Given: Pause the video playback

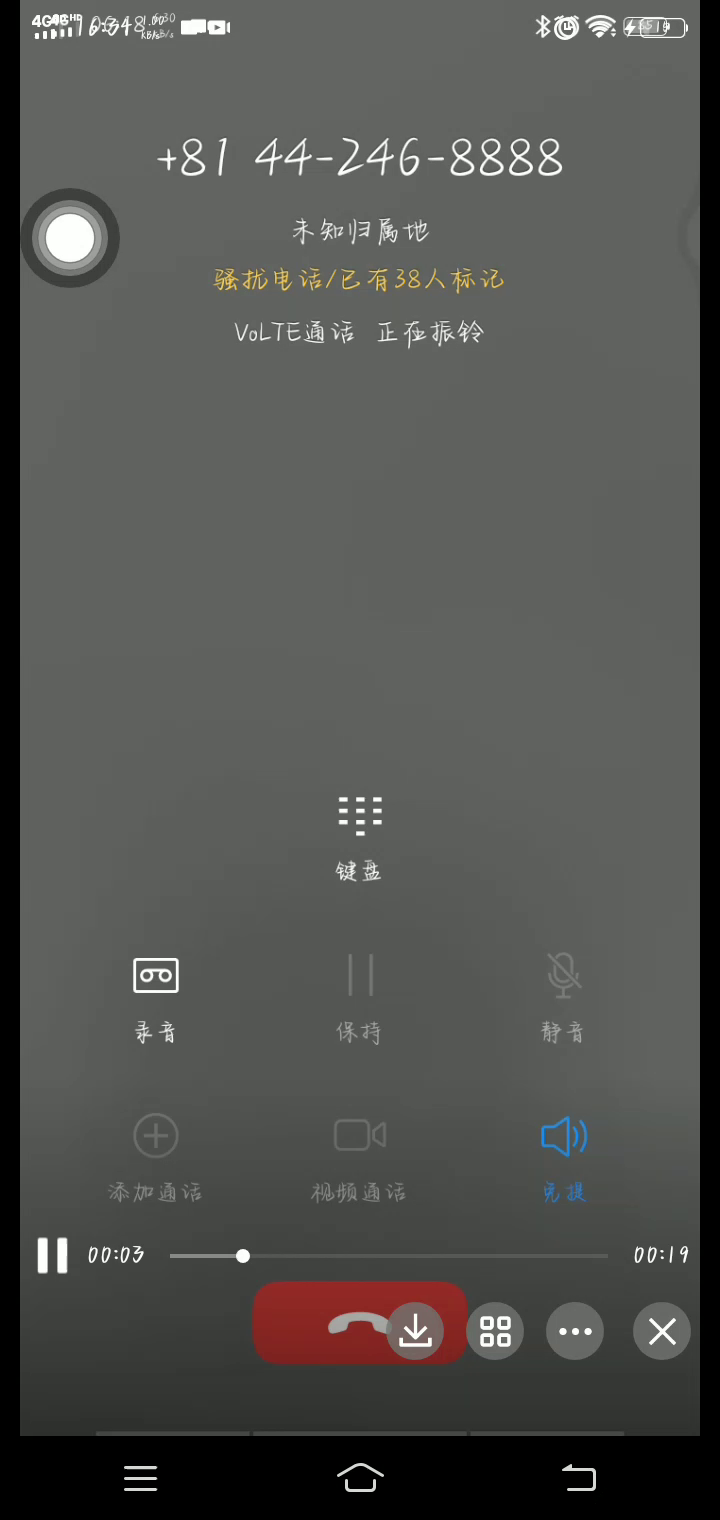Looking at the screenshot, I should pos(52,1255).
